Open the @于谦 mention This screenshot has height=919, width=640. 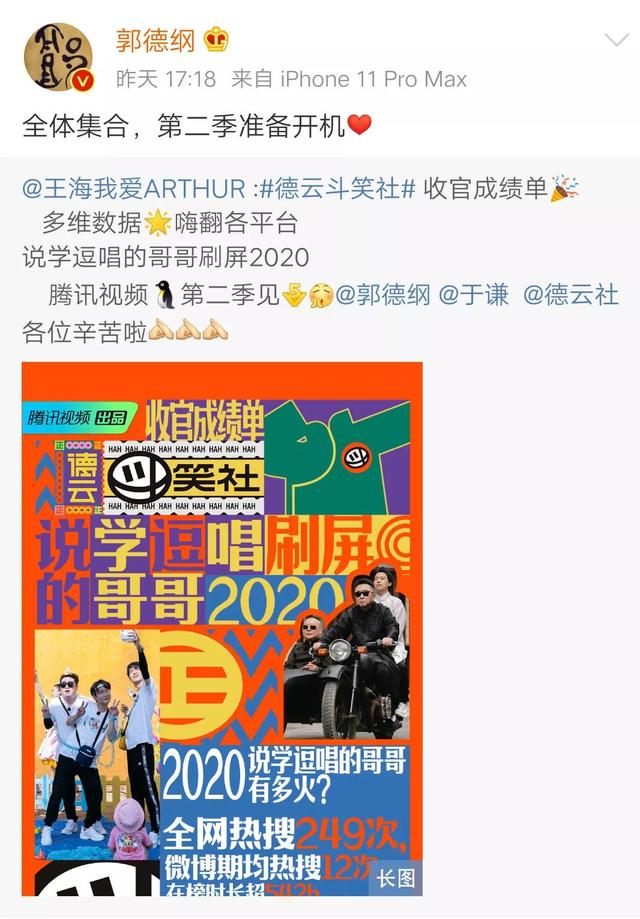pos(474,295)
